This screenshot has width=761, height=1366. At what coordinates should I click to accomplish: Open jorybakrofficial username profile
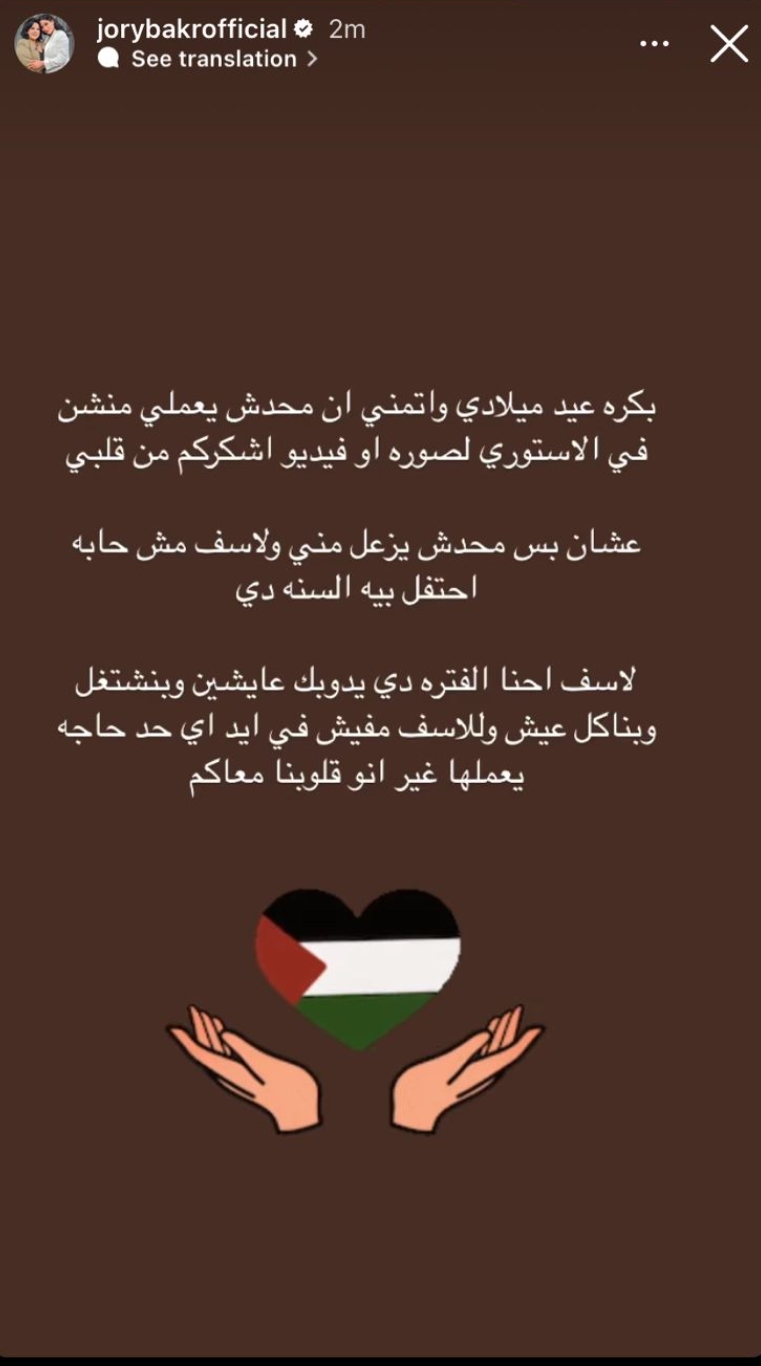191,30
